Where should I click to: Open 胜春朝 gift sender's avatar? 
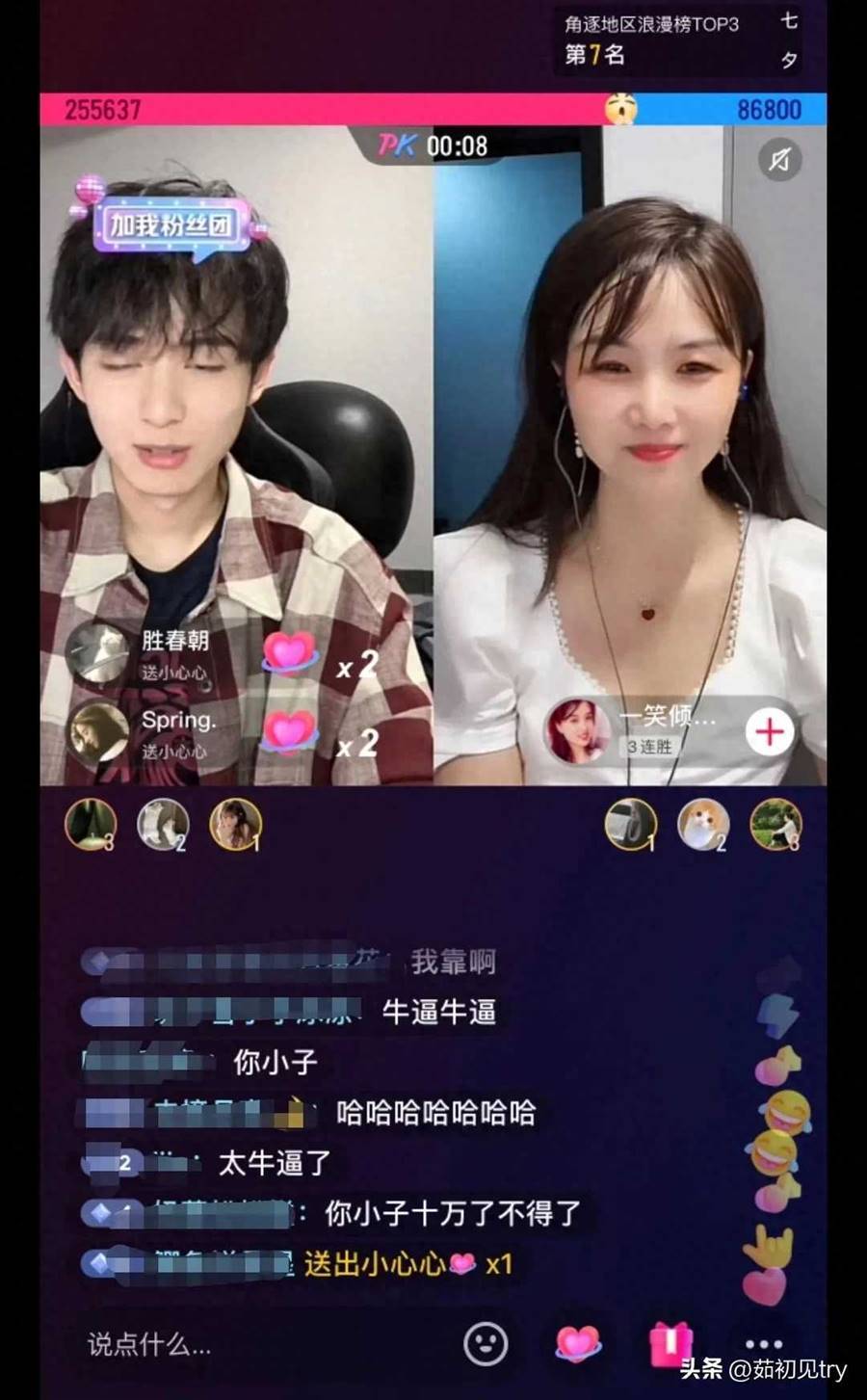click(x=97, y=653)
